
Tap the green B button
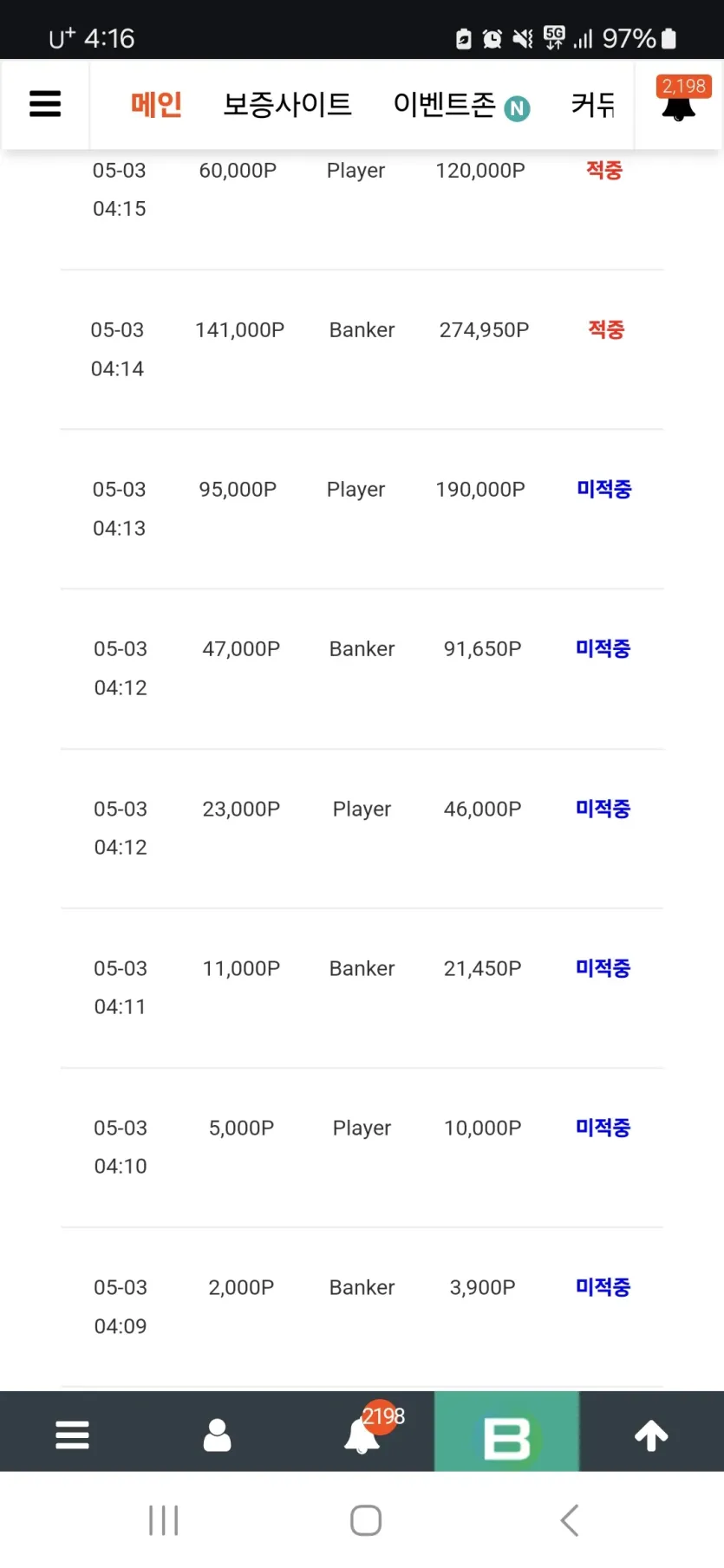pyautogui.click(x=506, y=1432)
